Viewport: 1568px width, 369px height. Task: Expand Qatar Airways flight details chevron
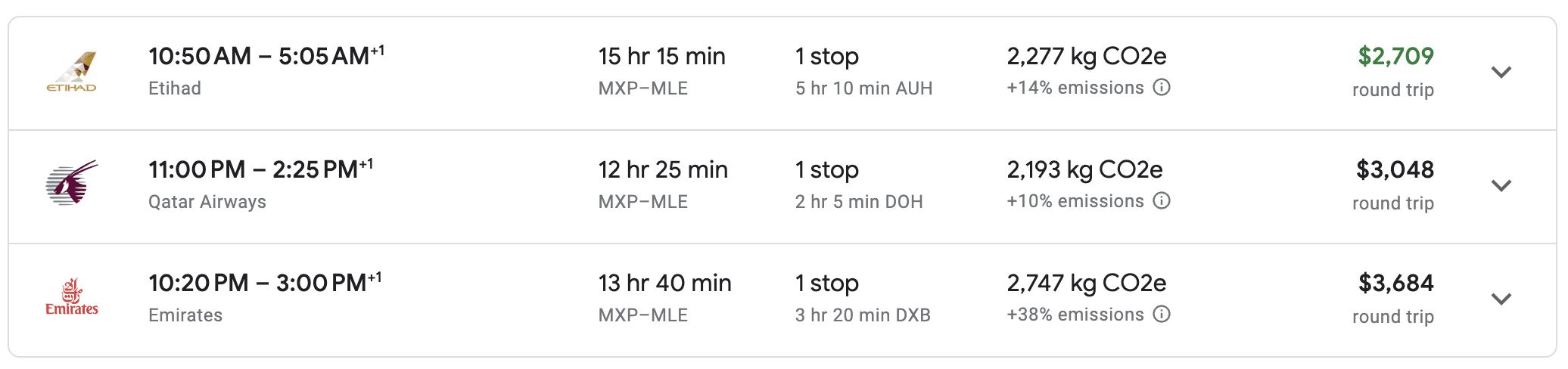pyautogui.click(x=1501, y=186)
